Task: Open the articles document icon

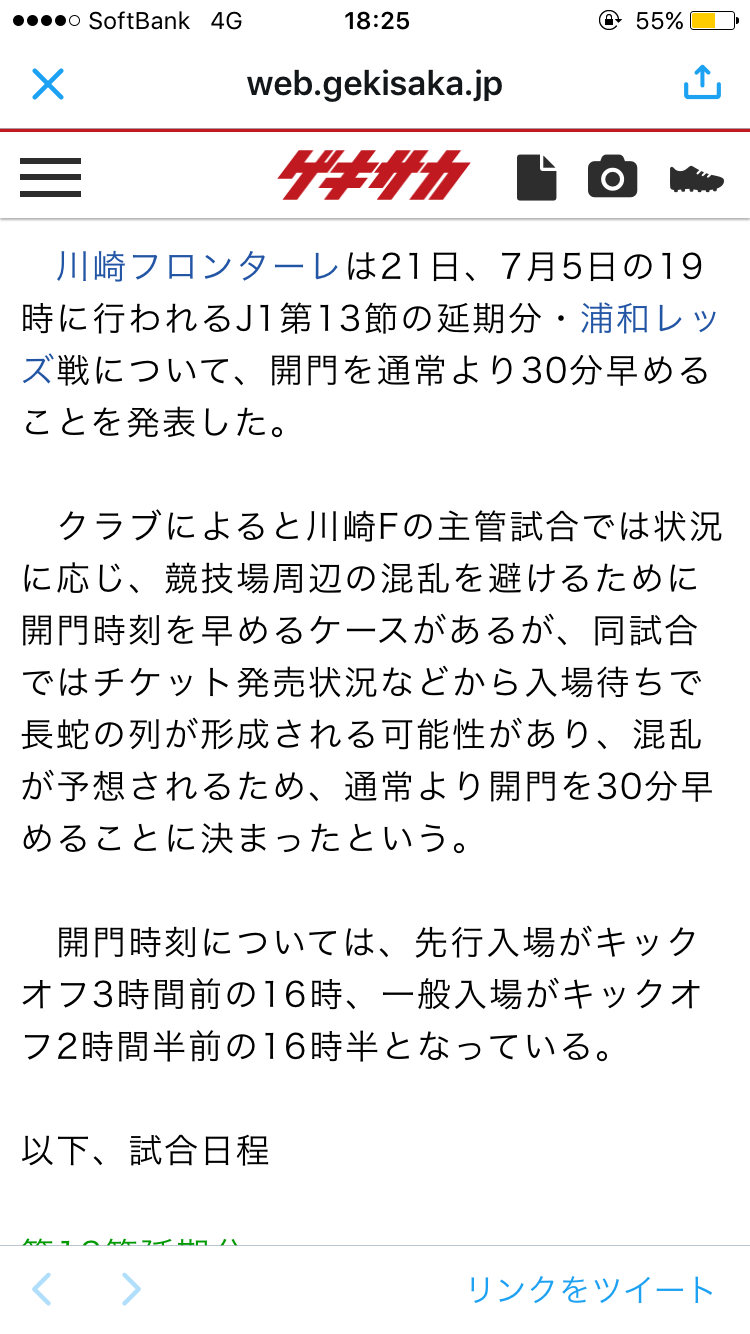Action: [537, 178]
